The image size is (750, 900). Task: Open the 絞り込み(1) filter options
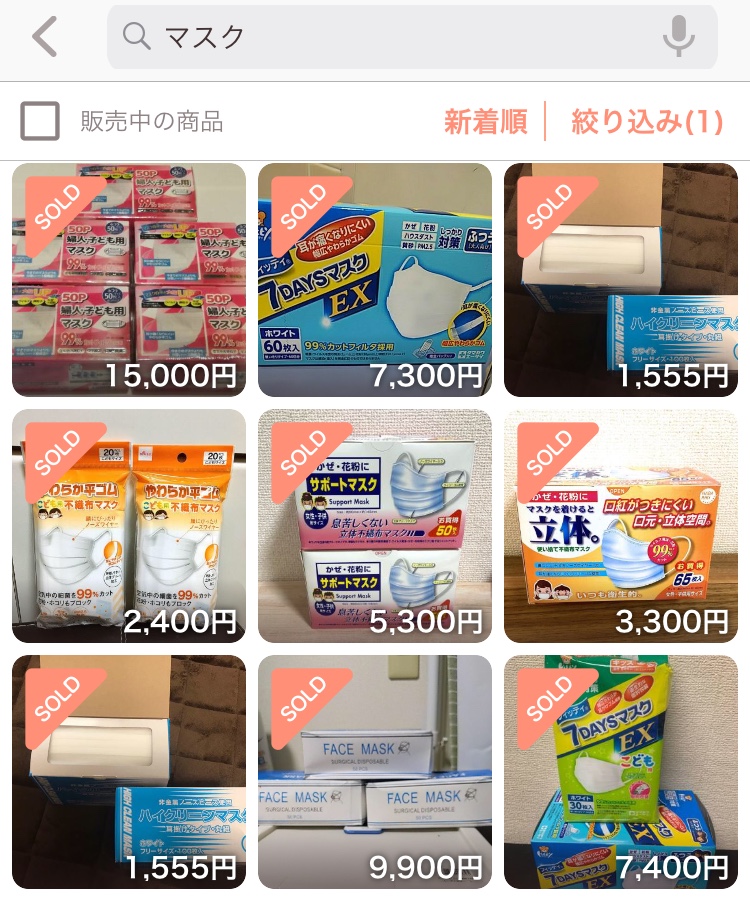click(x=647, y=122)
